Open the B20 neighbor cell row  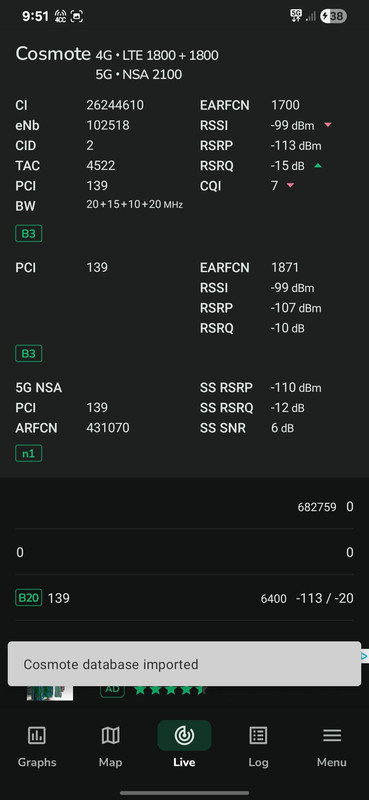[x=184, y=598]
